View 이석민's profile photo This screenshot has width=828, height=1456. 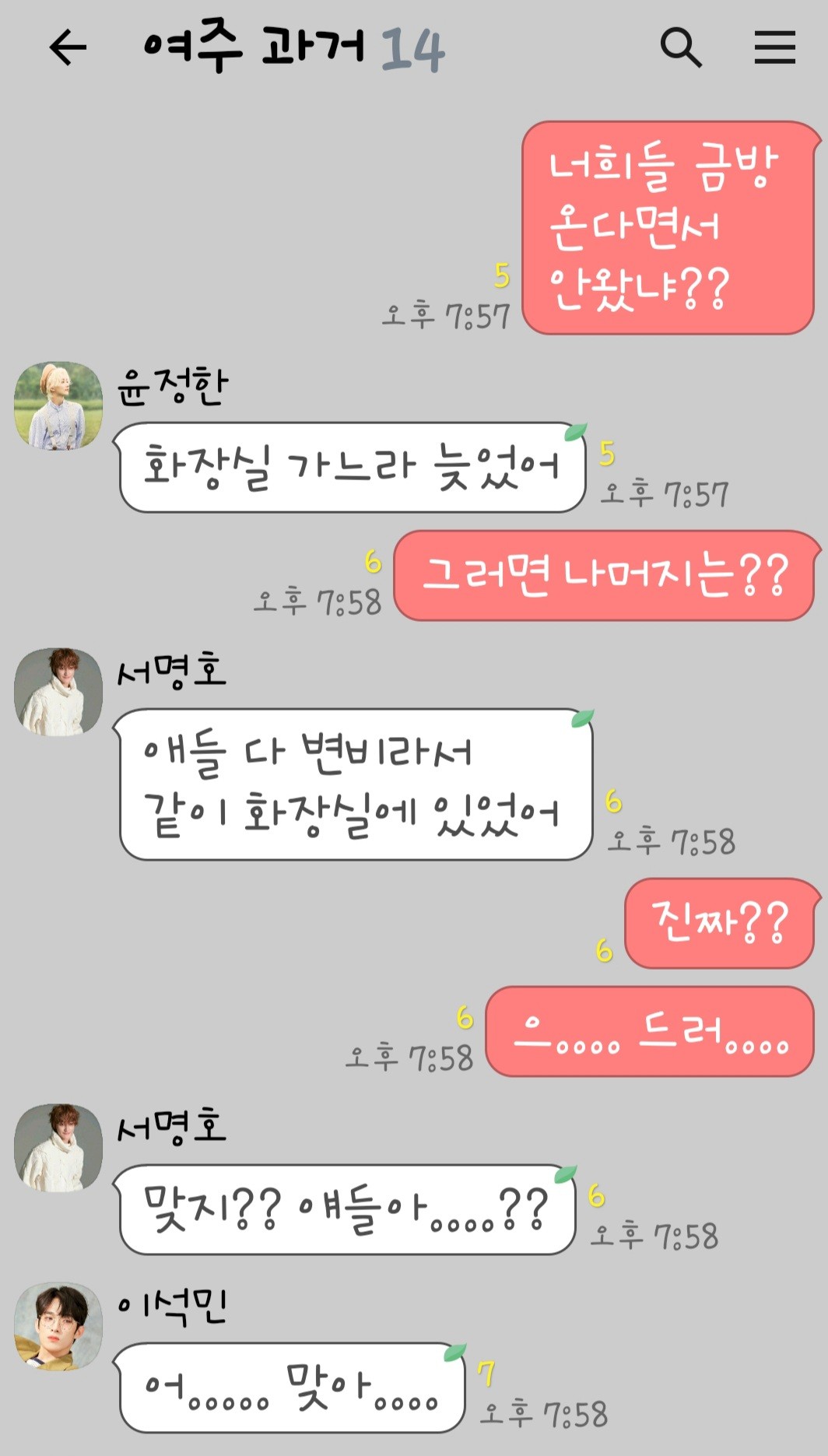58,1327
